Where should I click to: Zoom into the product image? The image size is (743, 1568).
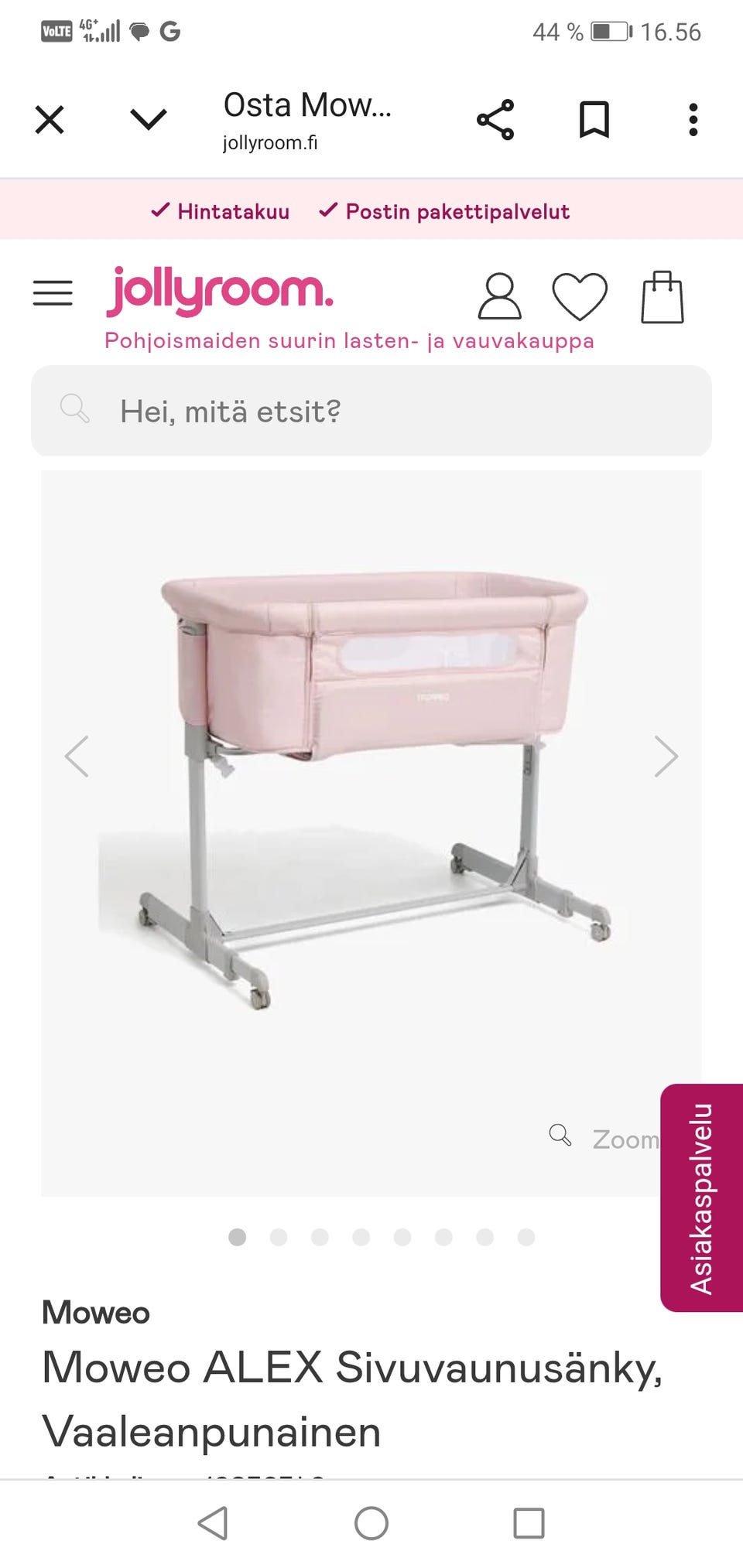pos(604,1139)
